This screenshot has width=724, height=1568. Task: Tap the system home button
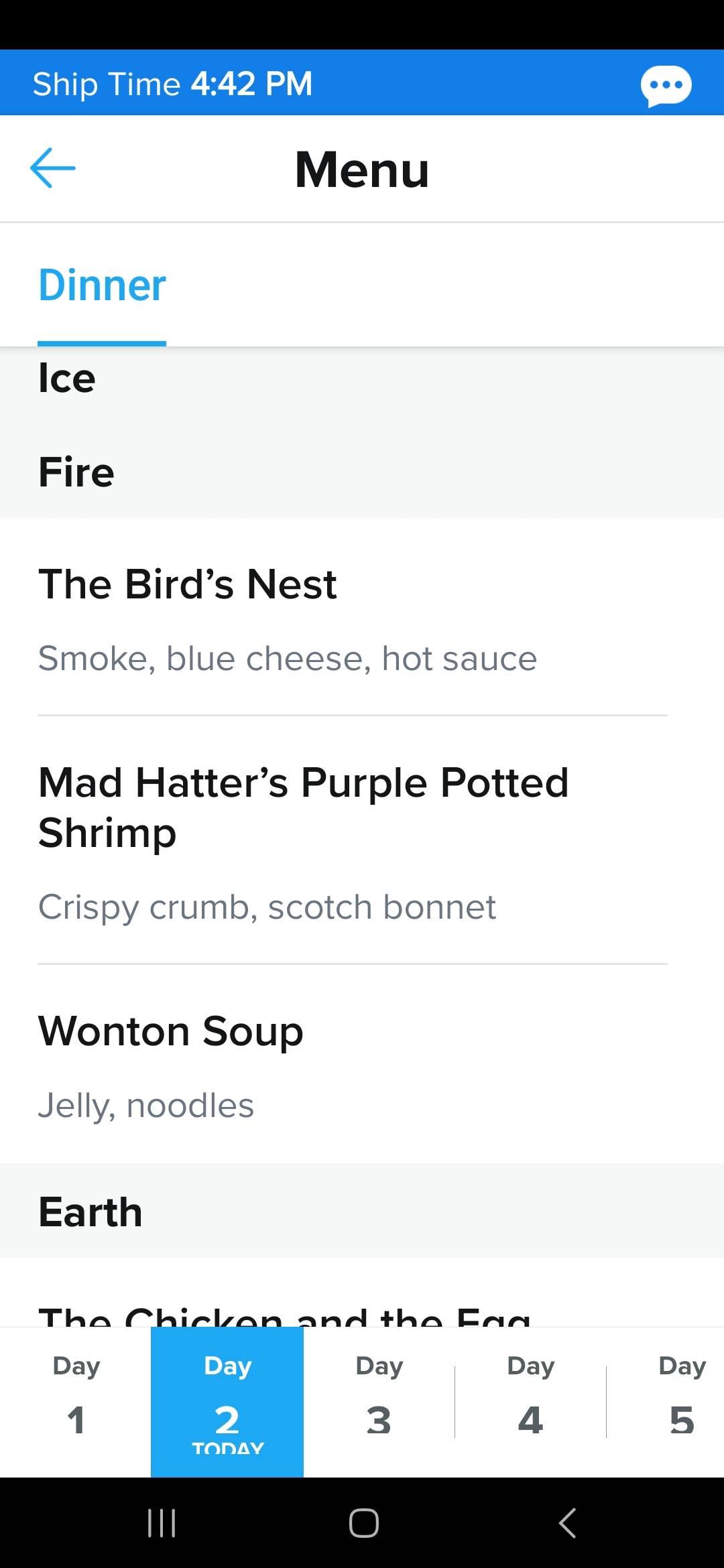[363, 1523]
